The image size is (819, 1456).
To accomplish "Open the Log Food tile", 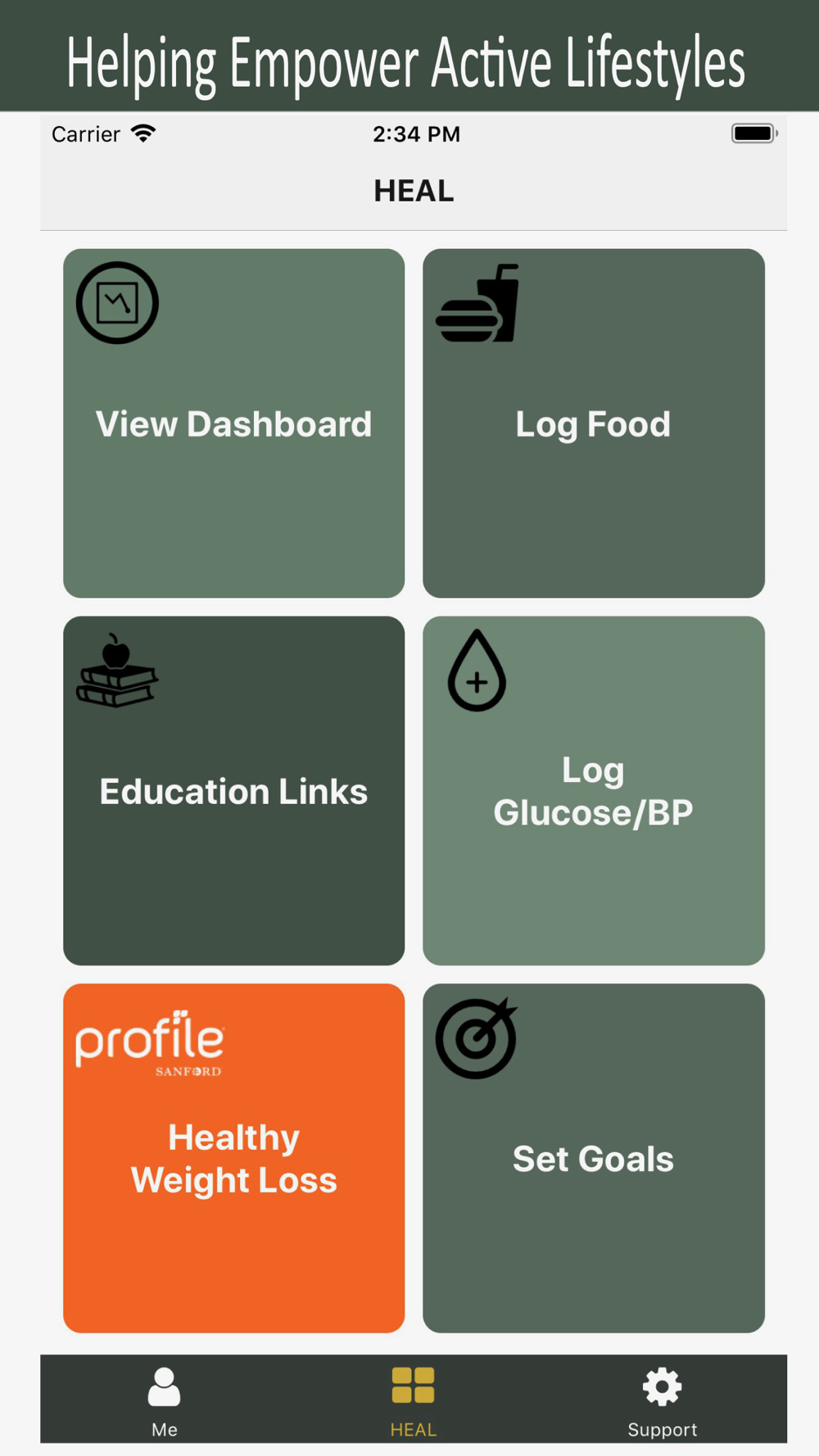I will [x=594, y=423].
